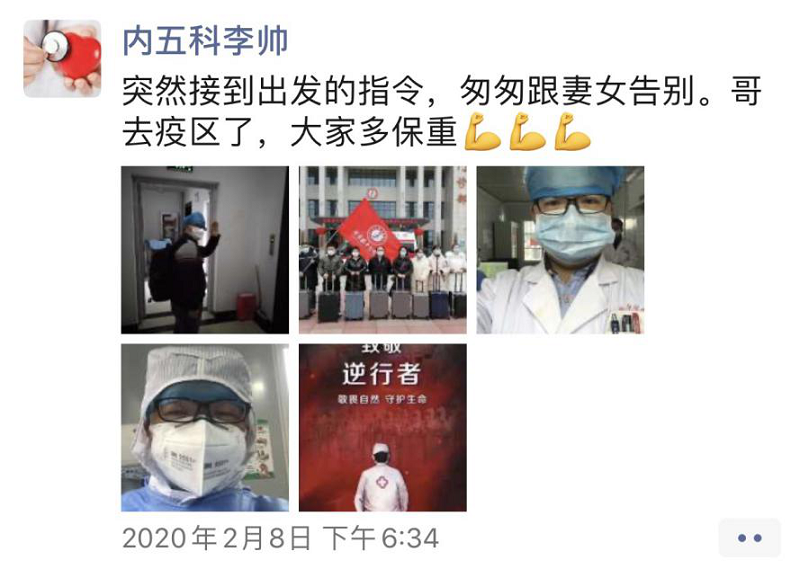Image resolution: width=800 pixels, height=569 pixels.
Task: Open the selfie wearing white N95 mask
Action: click(x=205, y=428)
